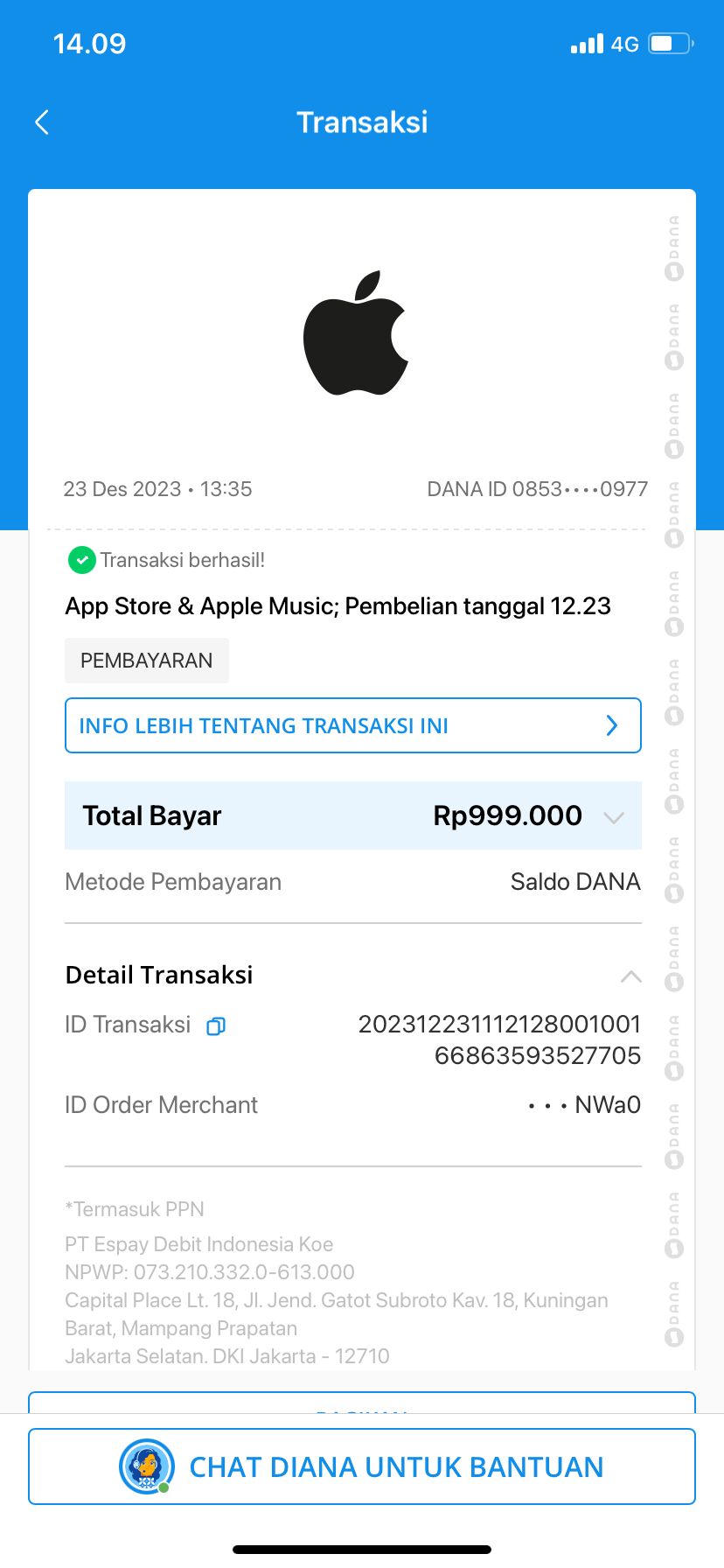Tap the back arrow to leave Transaksi screen

pyautogui.click(x=41, y=122)
